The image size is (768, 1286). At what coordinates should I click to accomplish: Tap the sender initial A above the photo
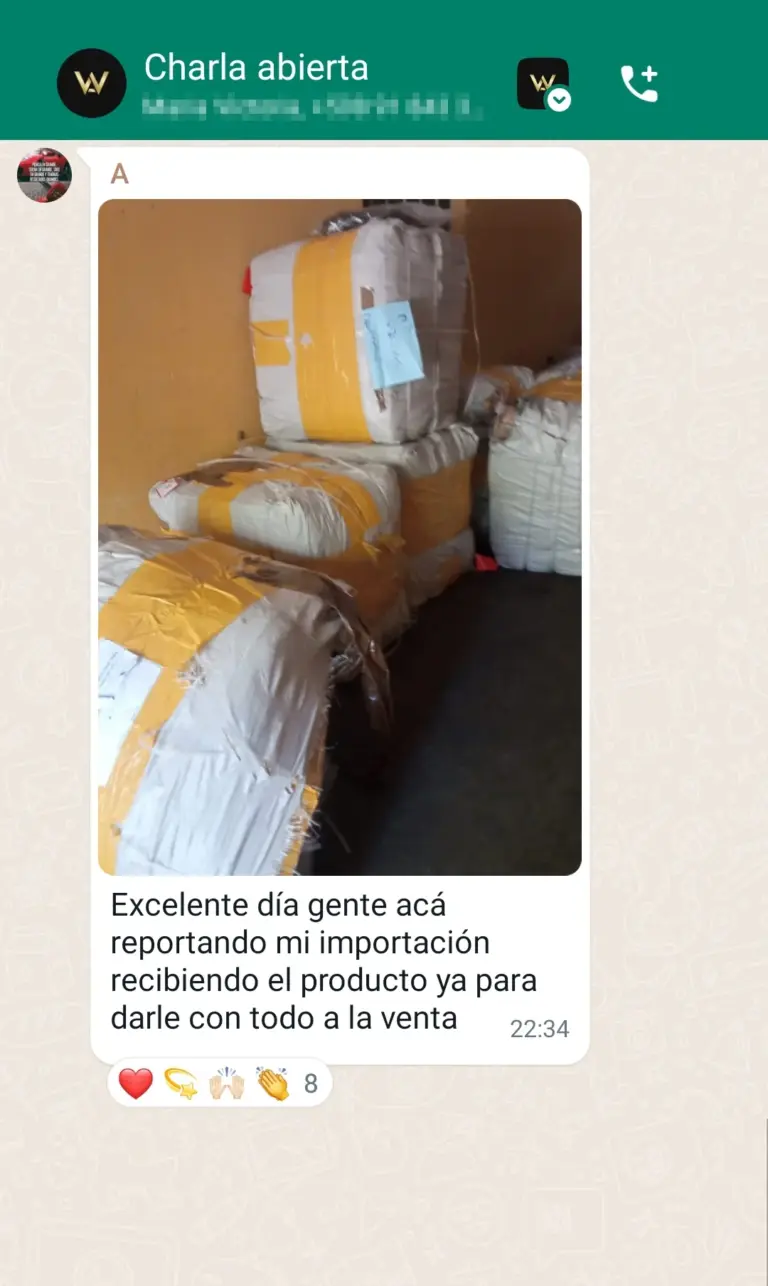click(120, 175)
